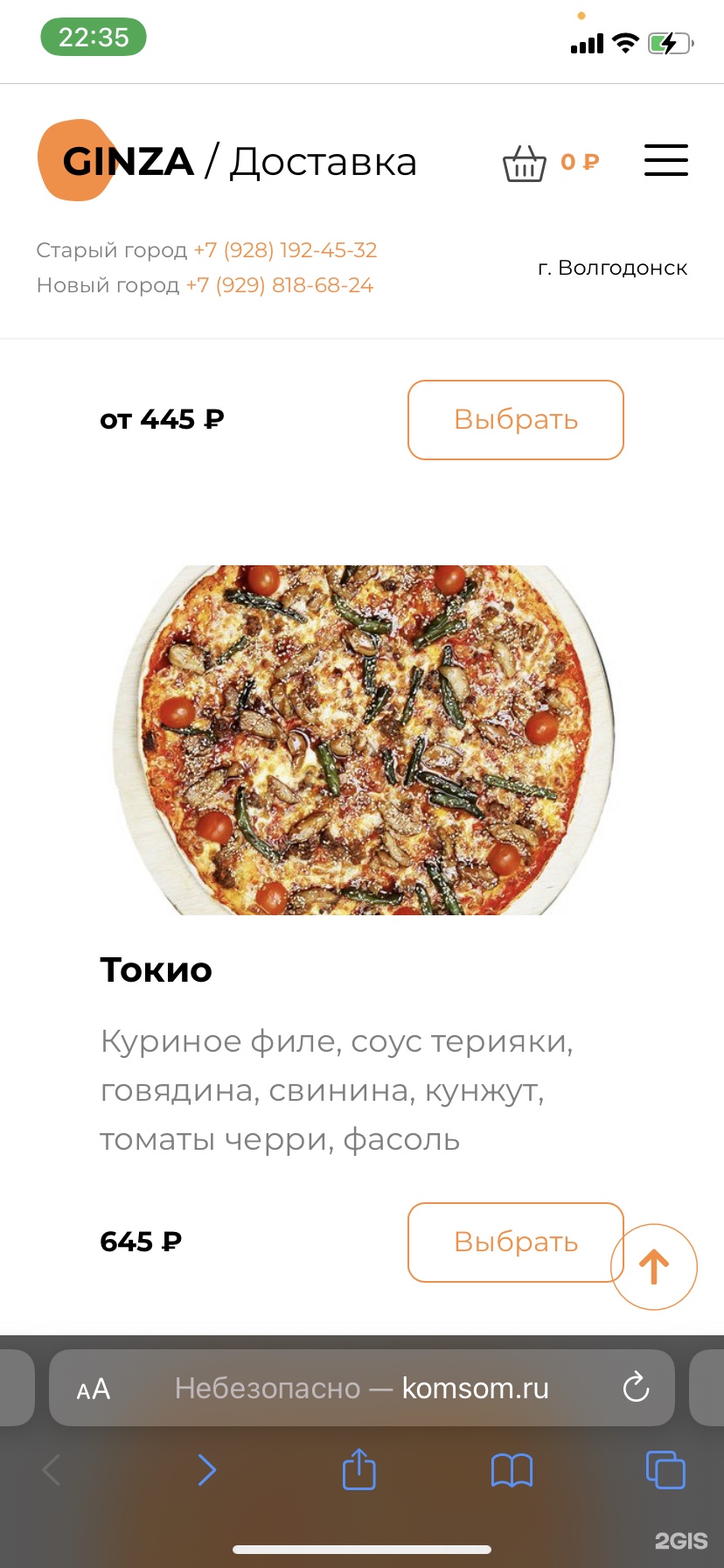Screen dimensions: 724x1568
Task: Tap Выбрать next to от 445 ₽
Action: coord(515,420)
